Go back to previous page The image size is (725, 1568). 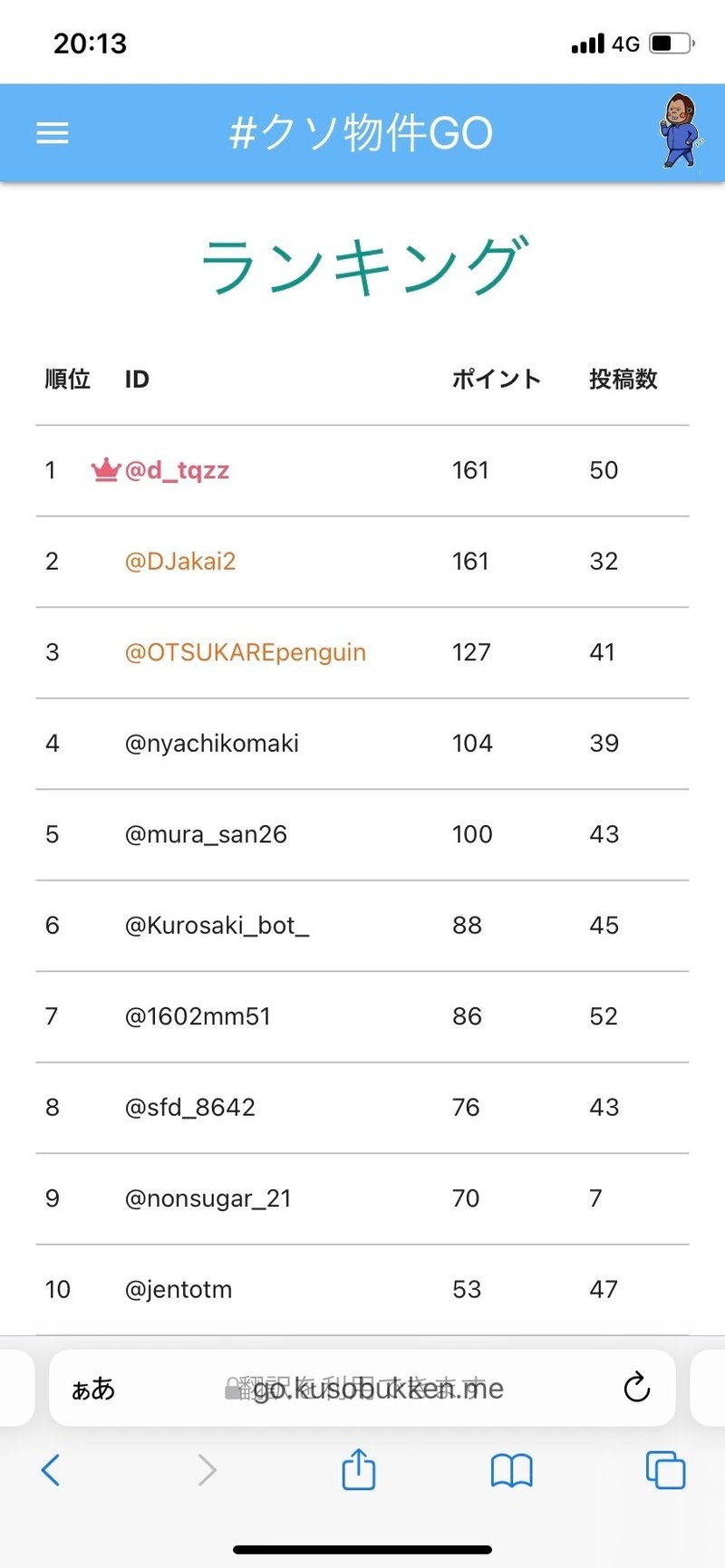(52, 1469)
